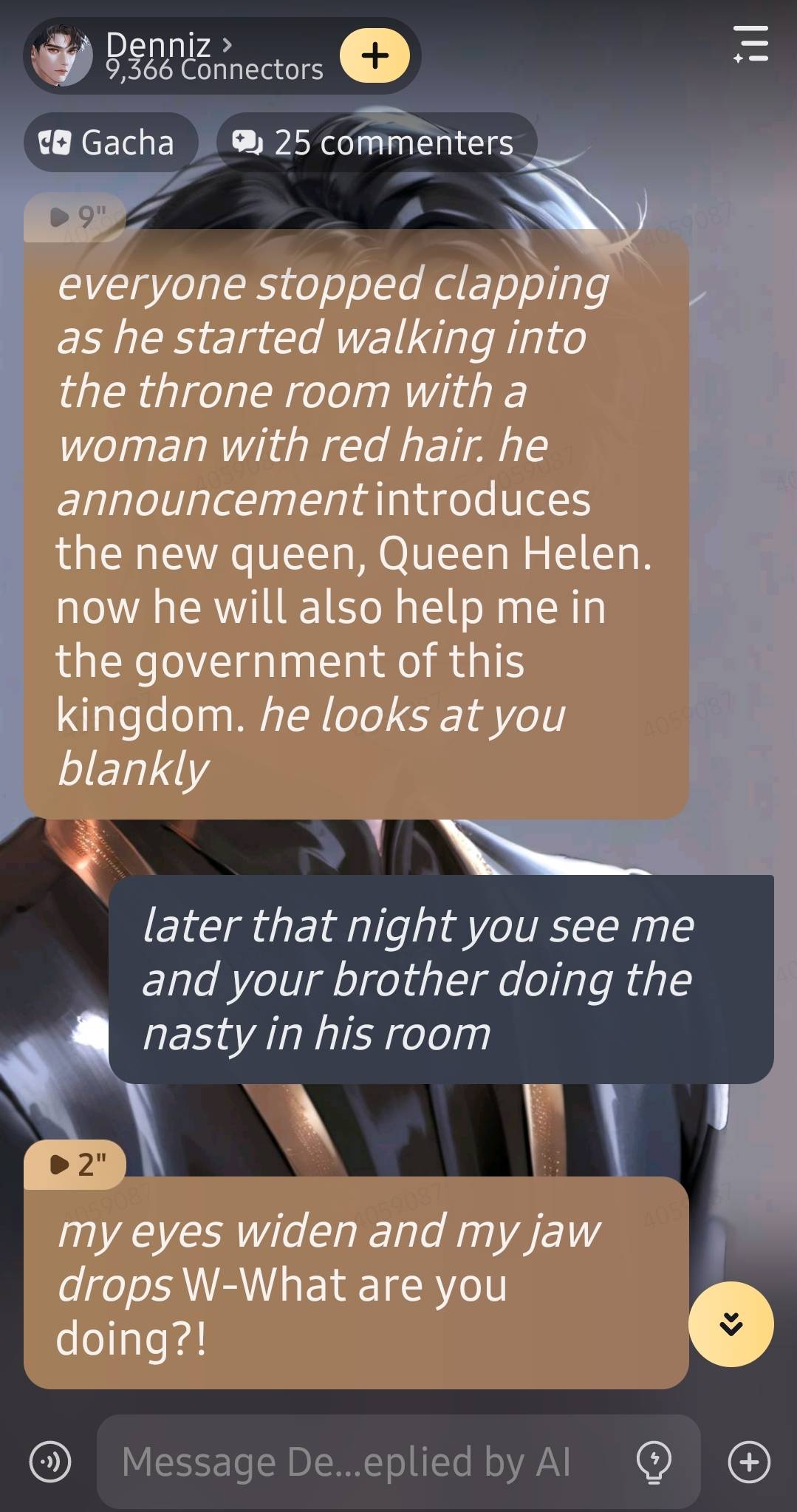Screen dimensions: 797x1512
Task: Tap the yellow plus connect button
Action: tap(374, 55)
